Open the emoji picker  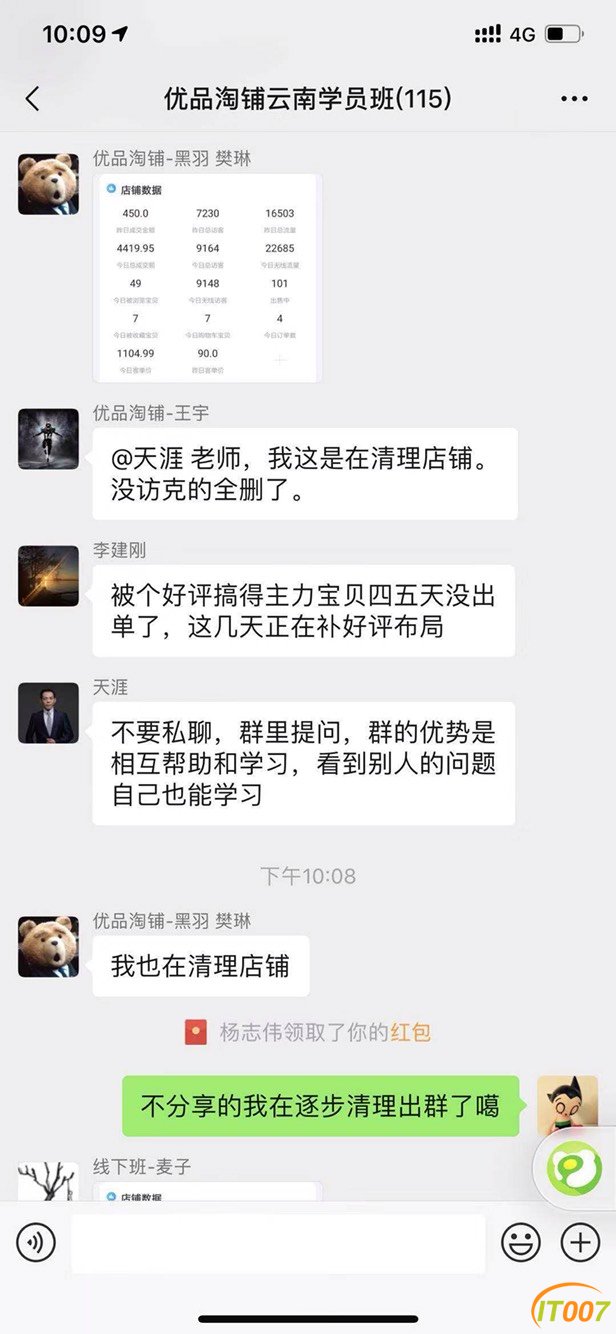[520, 1243]
